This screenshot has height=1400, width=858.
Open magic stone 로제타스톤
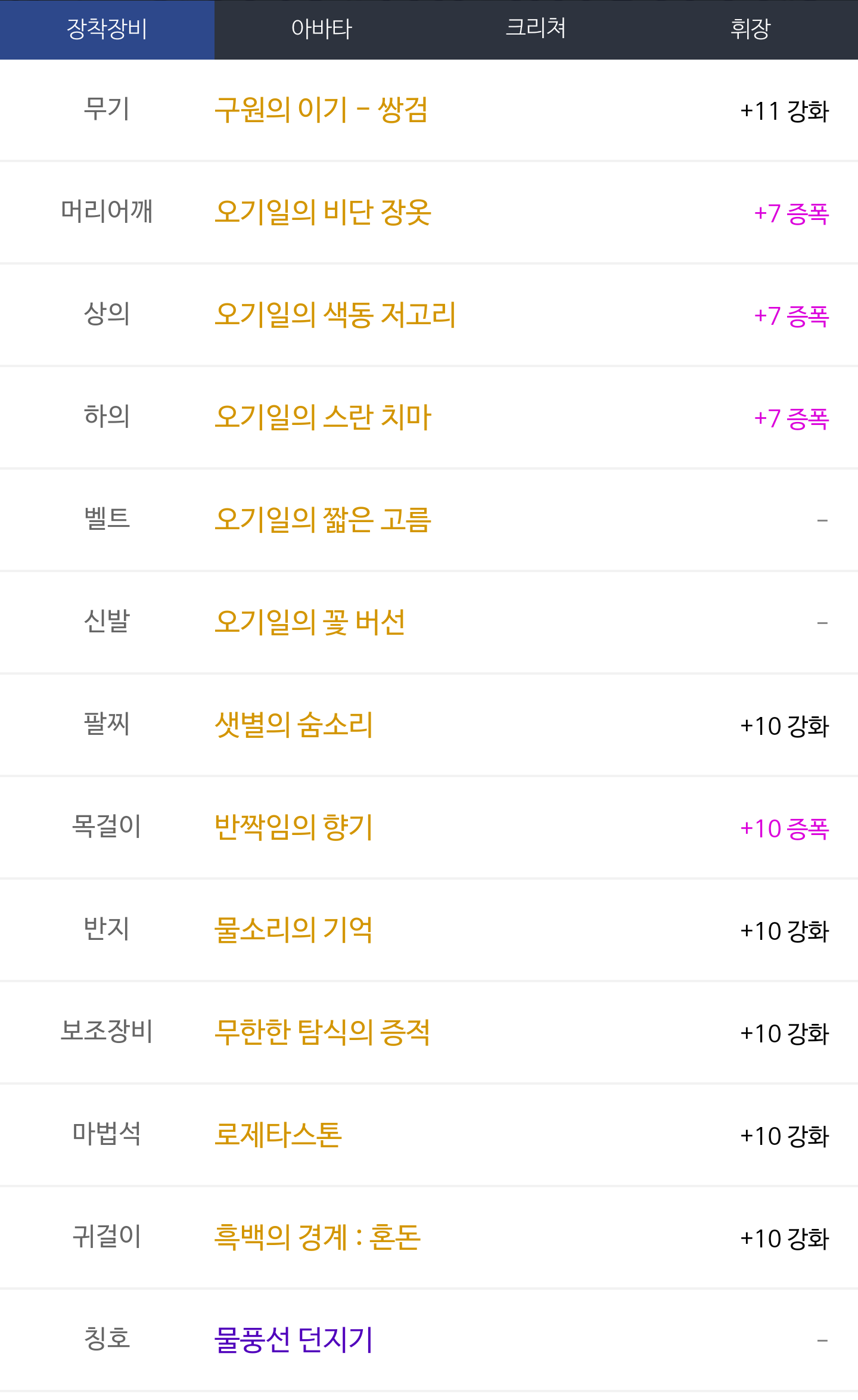(278, 1135)
